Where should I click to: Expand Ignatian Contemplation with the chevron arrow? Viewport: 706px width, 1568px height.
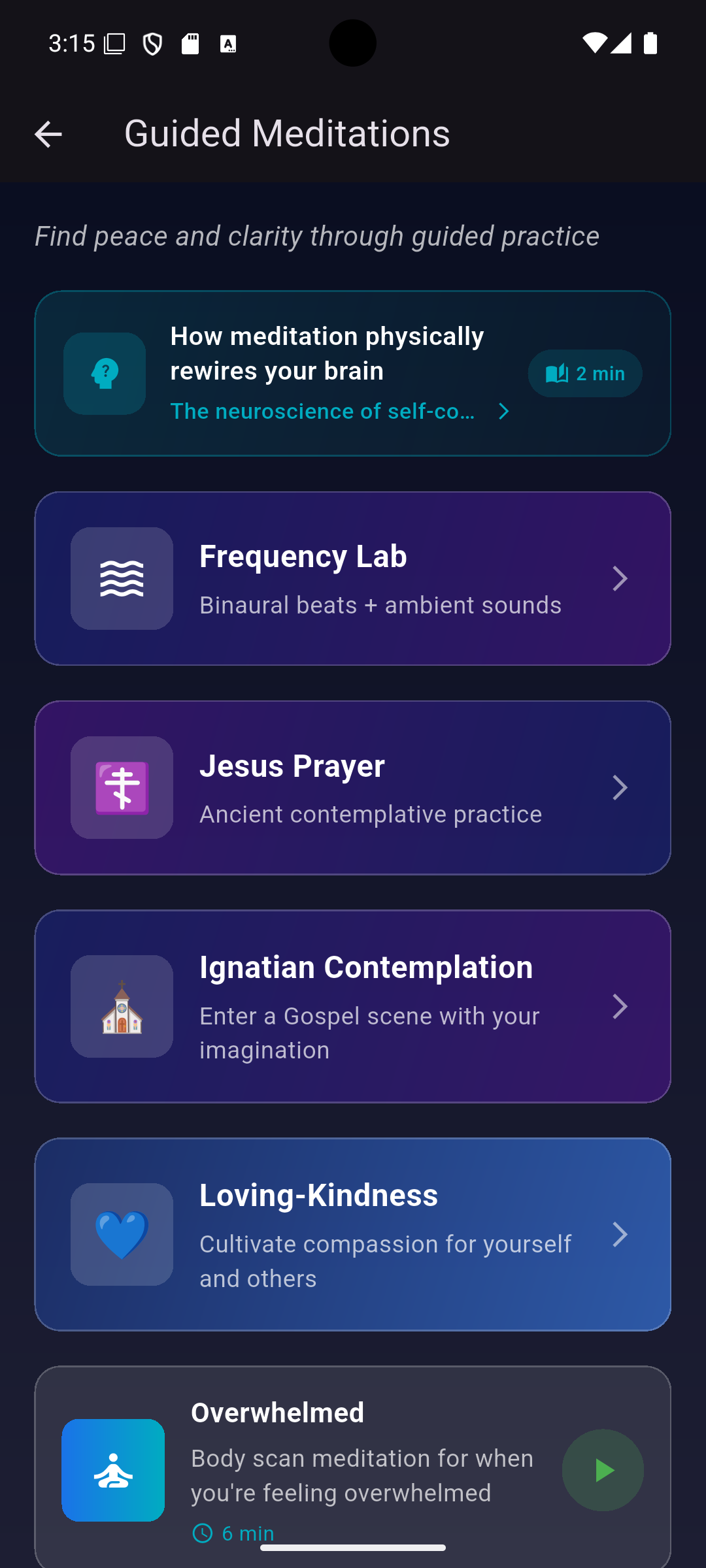pyautogui.click(x=620, y=1006)
